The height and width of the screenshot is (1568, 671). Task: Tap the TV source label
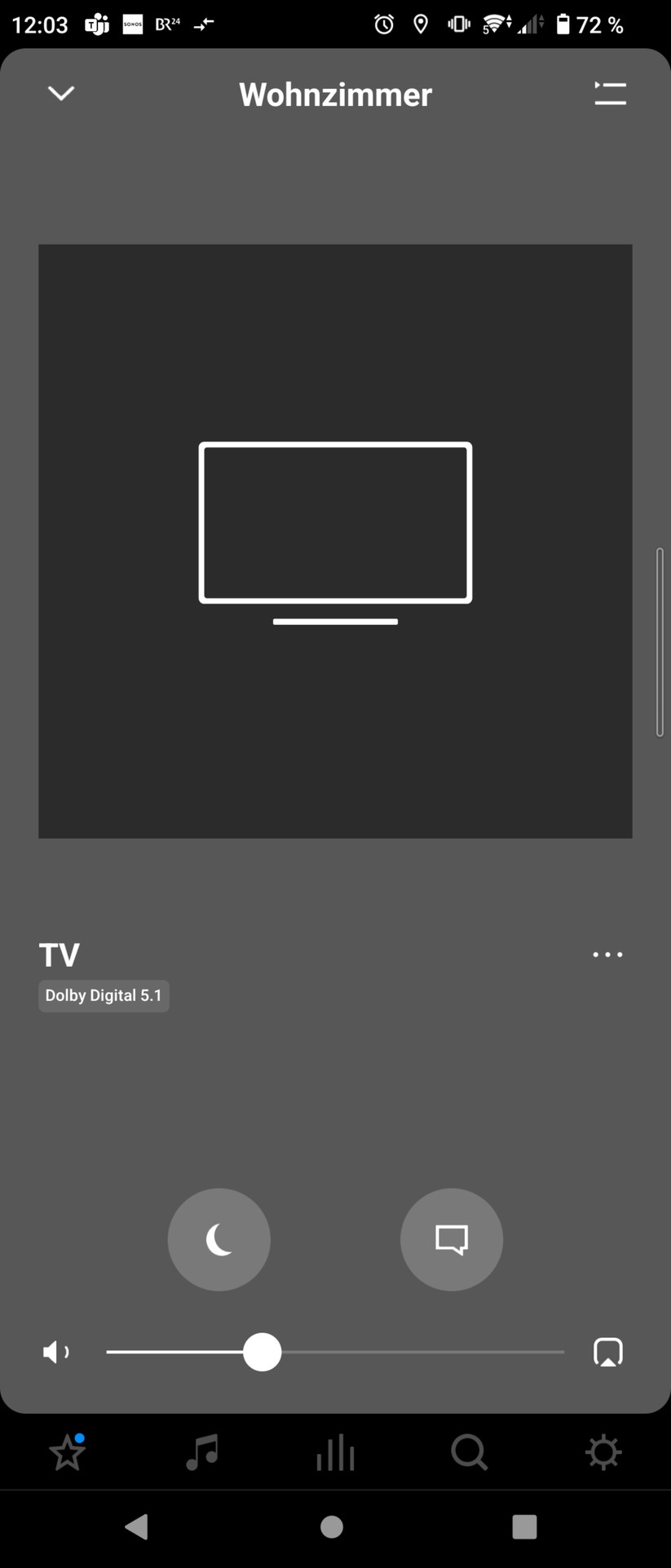[58, 955]
